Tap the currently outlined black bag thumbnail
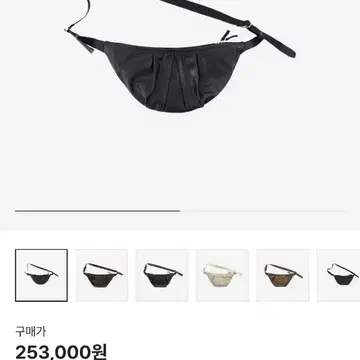The width and height of the screenshot is (360, 360). pos(41,275)
